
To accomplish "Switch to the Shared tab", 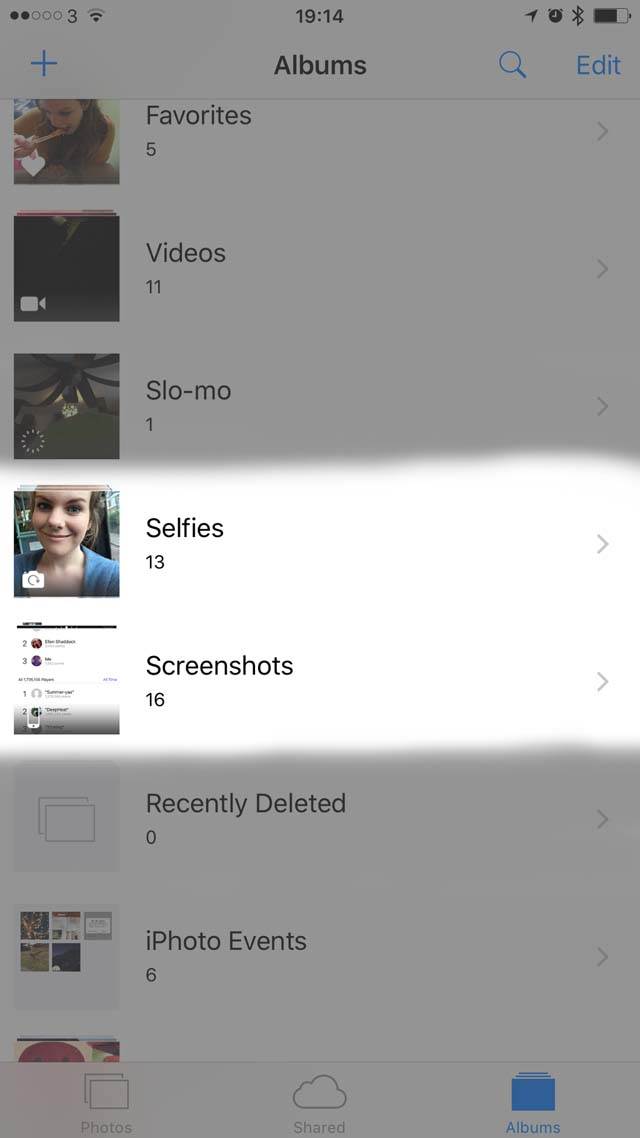I will 319,1103.
